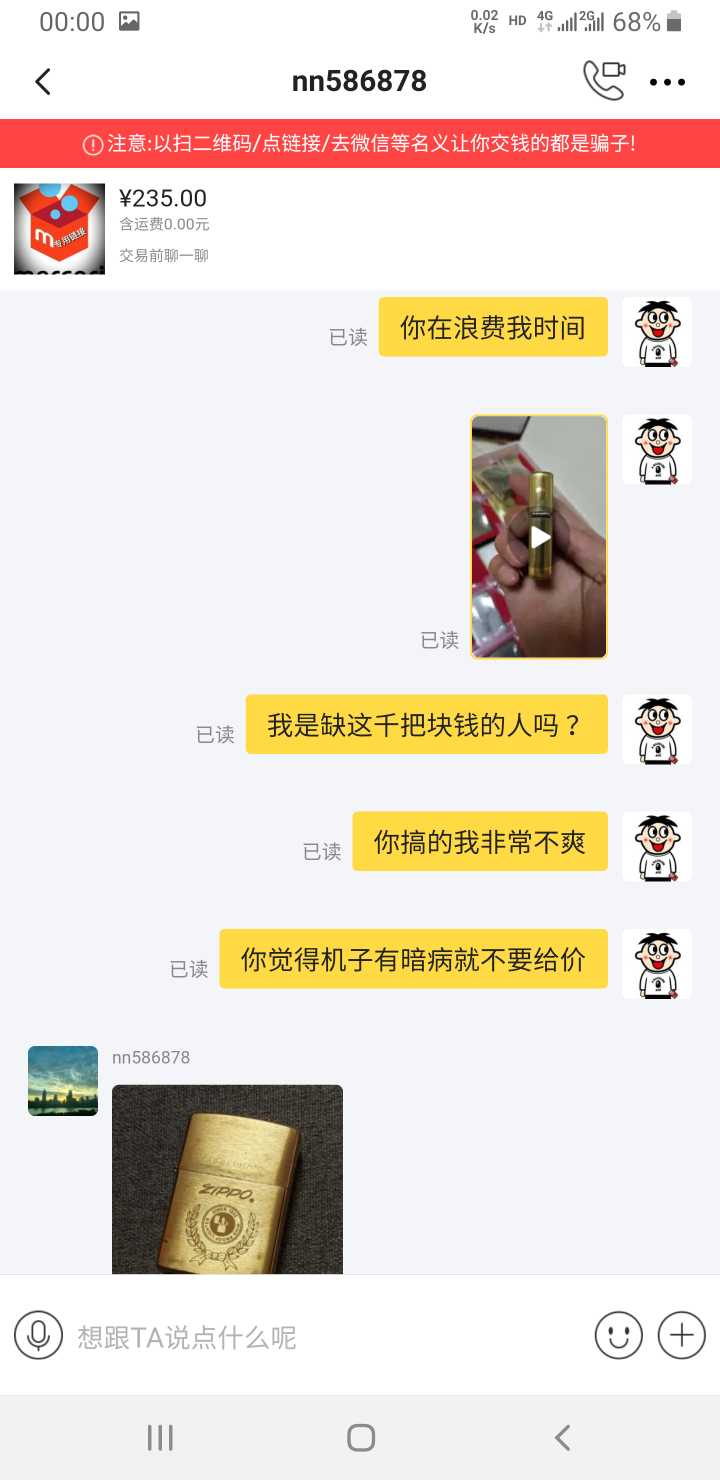The image size is (720, 1480).
Task: Open the ¥235.00 item listing card
Action: tap(160, 228)
